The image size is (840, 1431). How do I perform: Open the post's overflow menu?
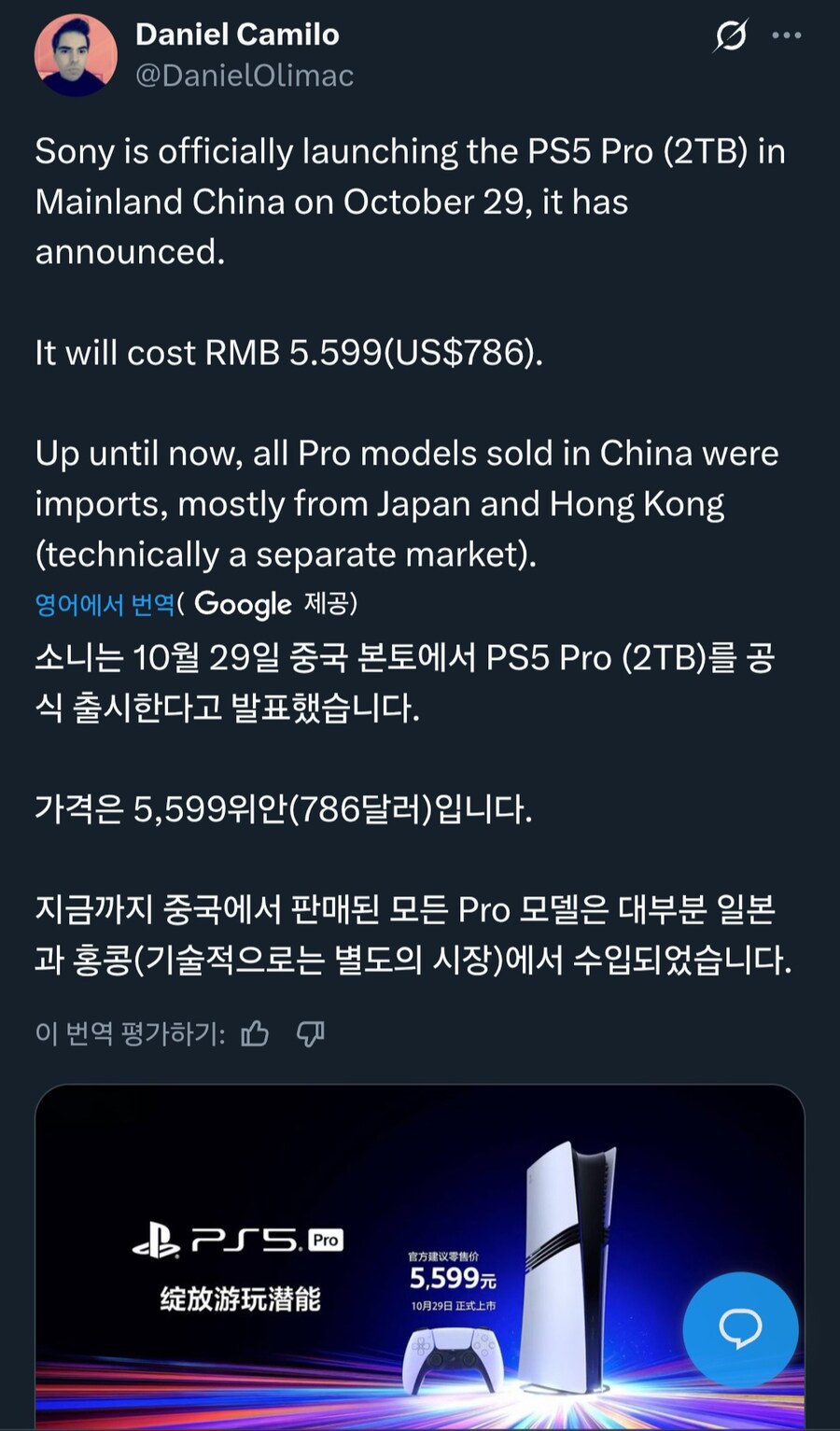point(787,35)
